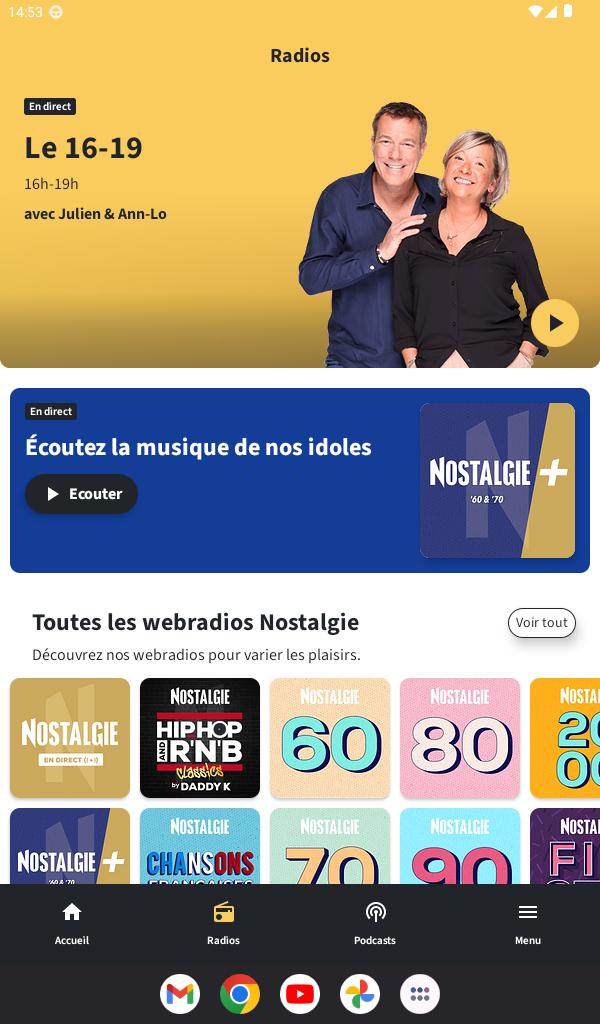The height and width of the screenshot is (1024, 600).
Task: Open Nostalgie+ tile in the webradio grid
Action: (x=70, y=846)
